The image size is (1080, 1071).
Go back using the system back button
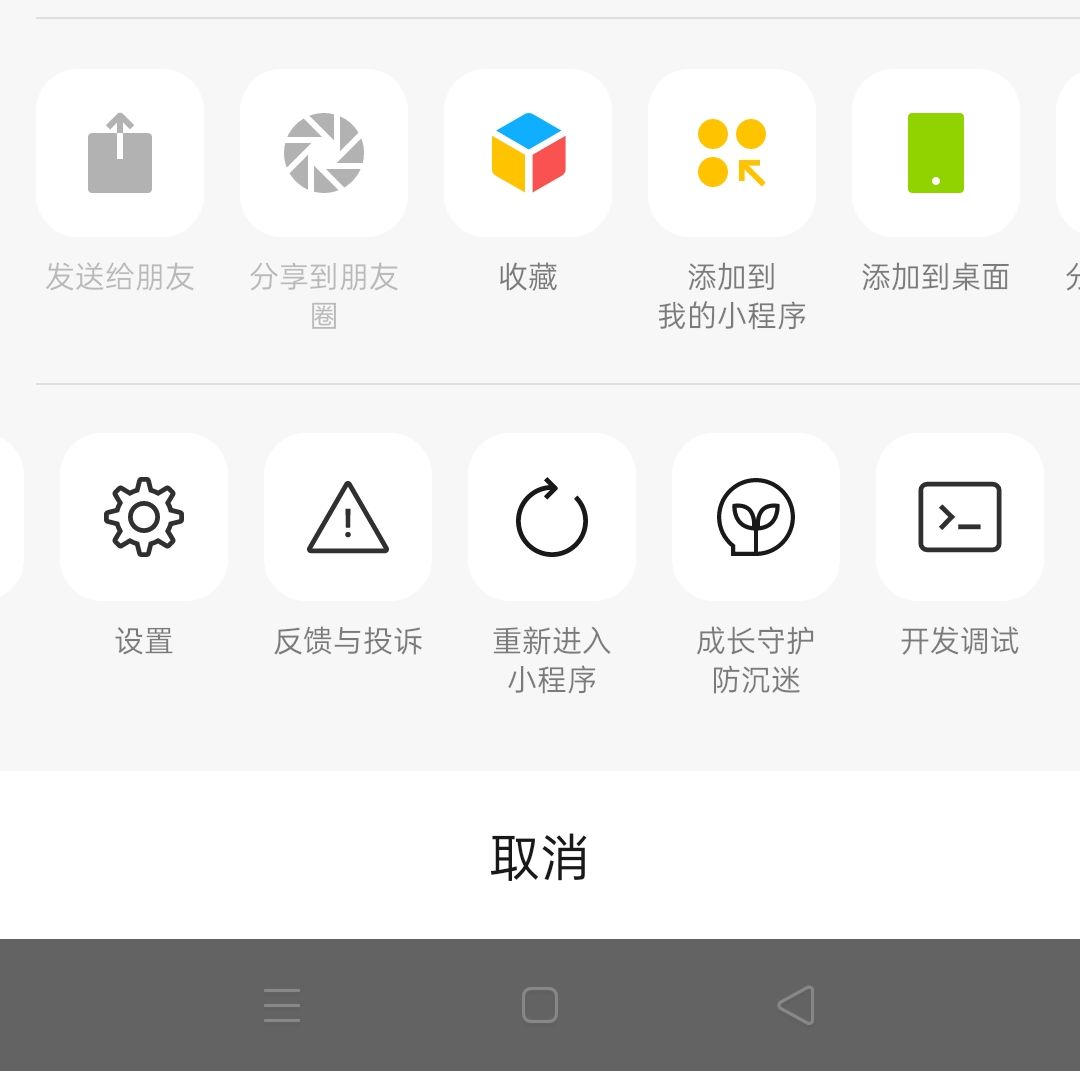click(796, 1005)
